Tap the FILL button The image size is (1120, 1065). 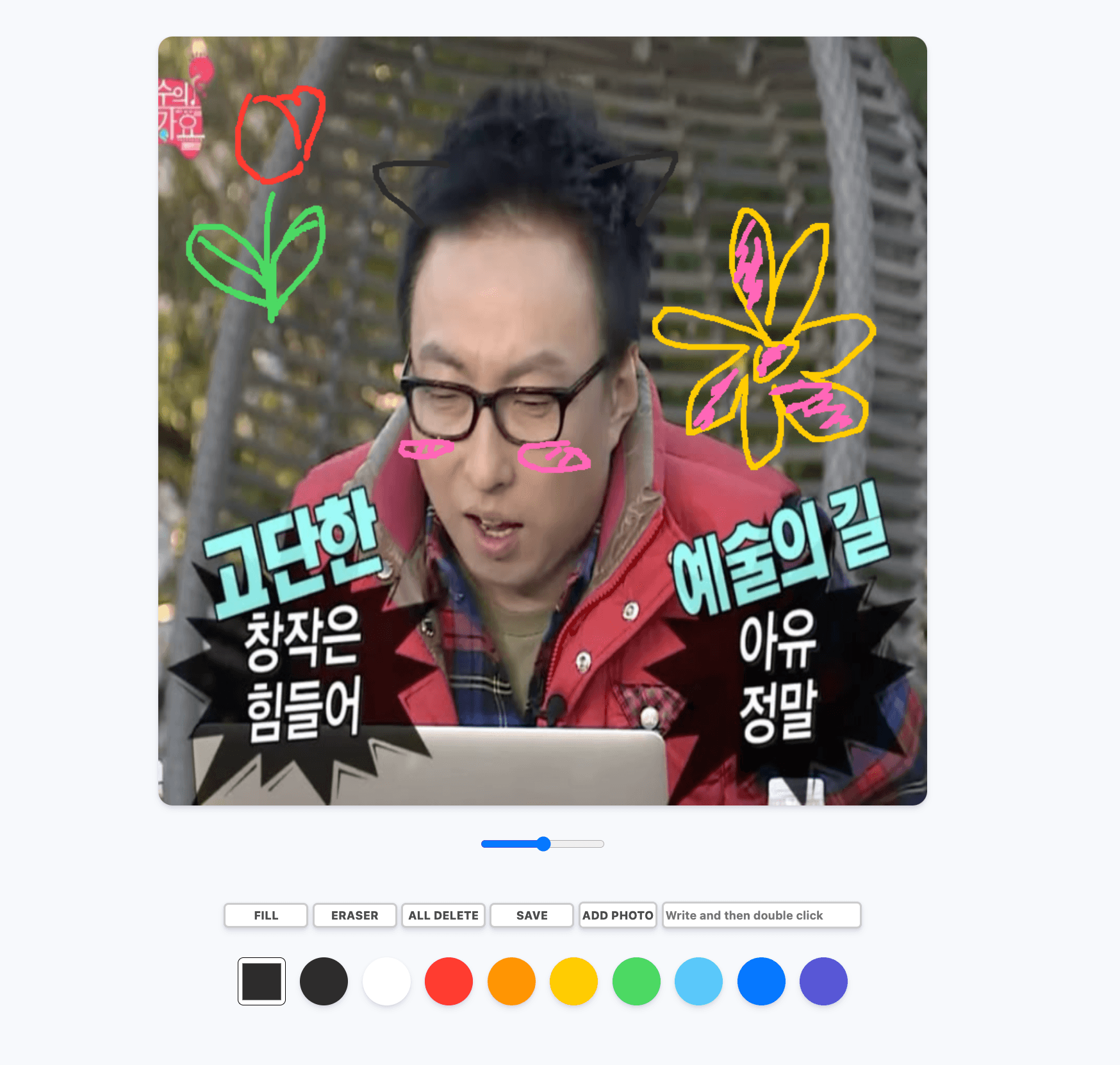[266, 915]
